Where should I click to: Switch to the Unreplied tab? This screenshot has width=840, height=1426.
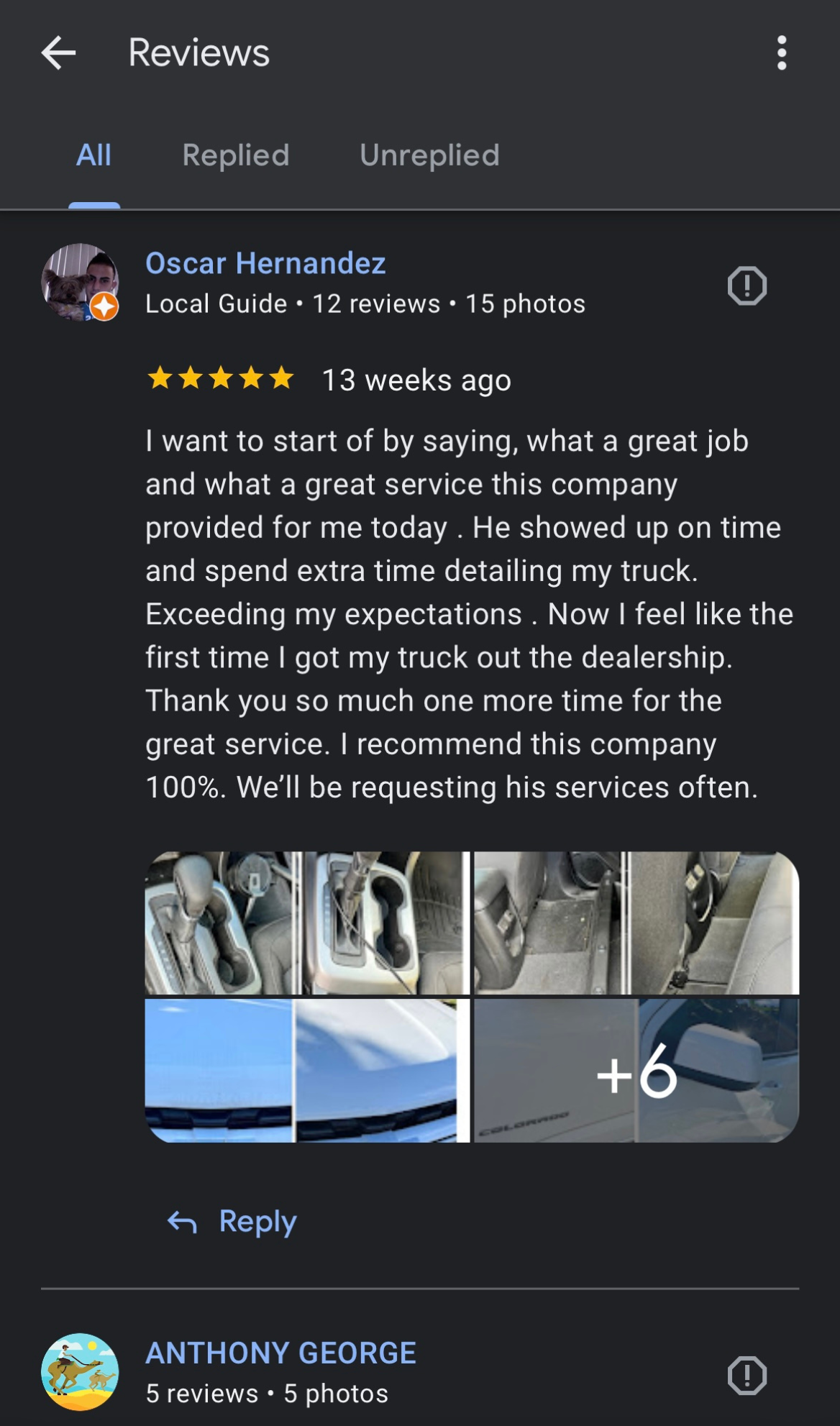click(x=429, y=155)
